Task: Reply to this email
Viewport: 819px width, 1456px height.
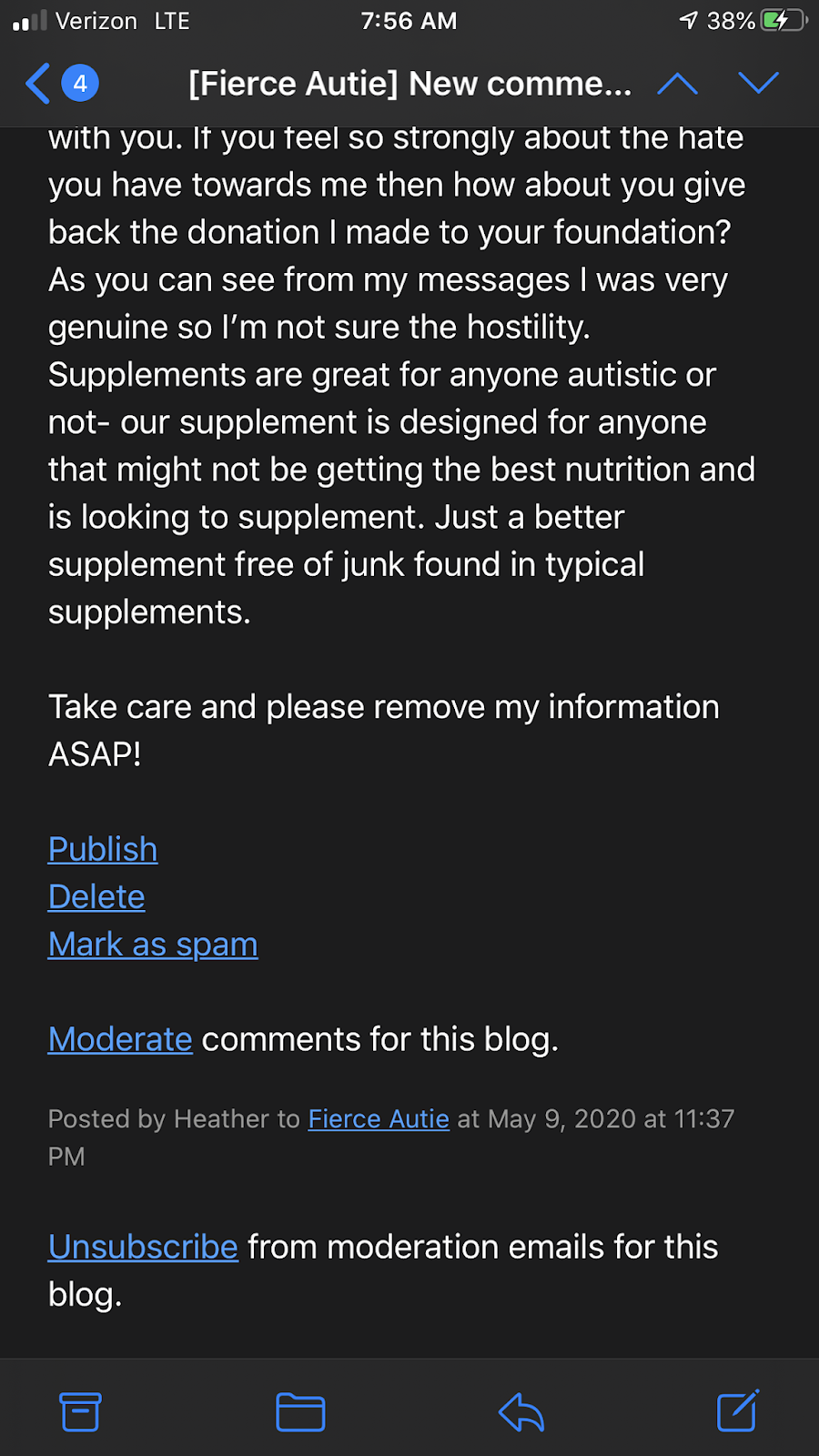Action: point(521,1411)
